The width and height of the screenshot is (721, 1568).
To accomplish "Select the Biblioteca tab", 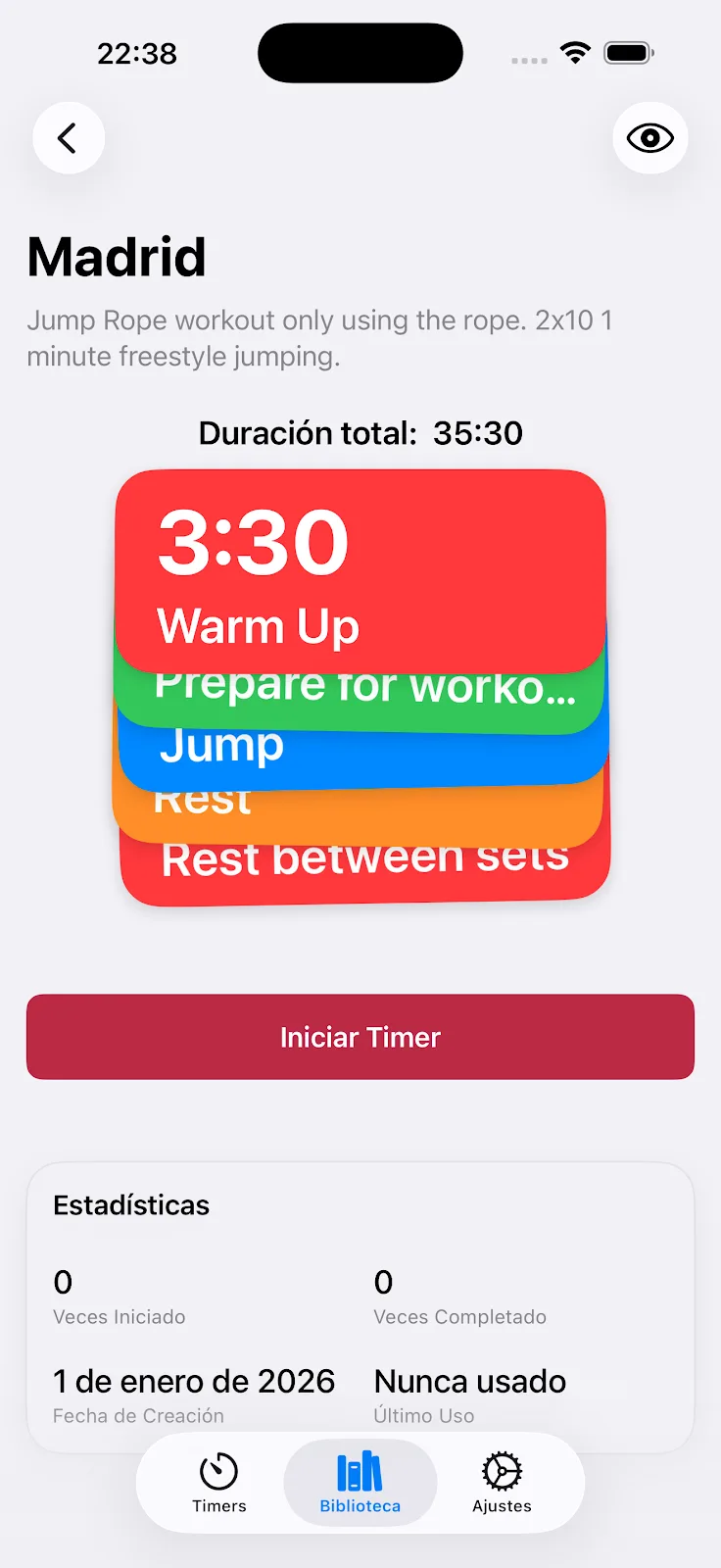I will pyautogui.click(x=360, y=1484).
